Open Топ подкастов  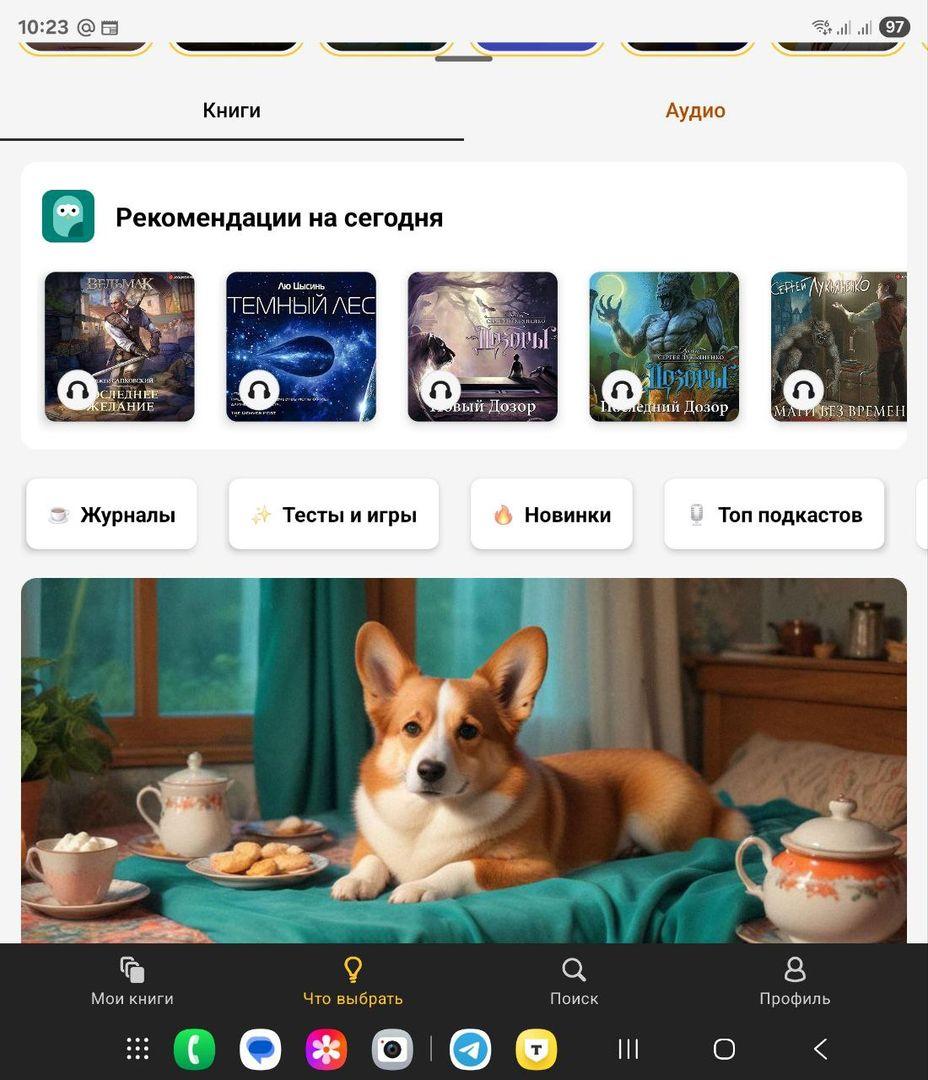point(774,515)
